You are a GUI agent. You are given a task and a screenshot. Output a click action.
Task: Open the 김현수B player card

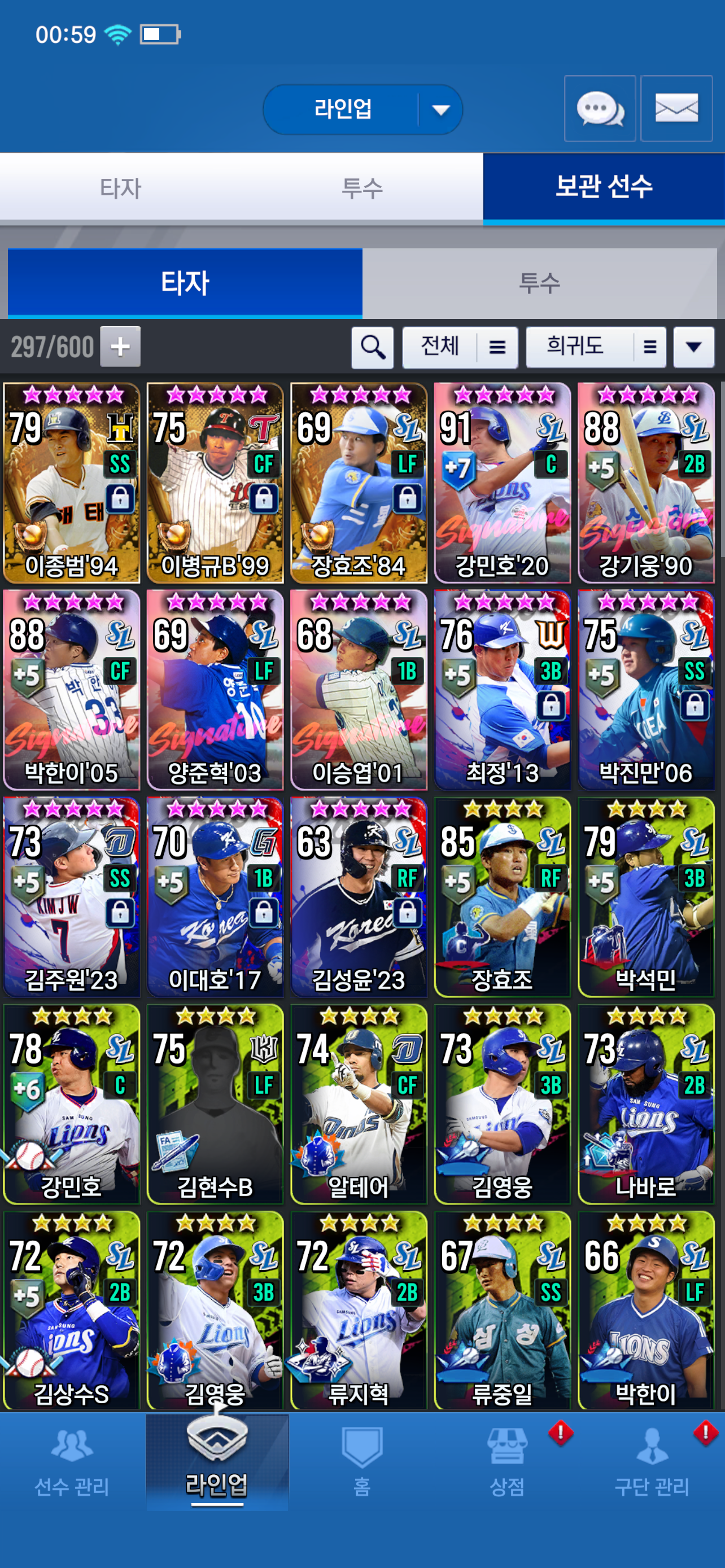pyautogui.click(x=215, y=1103)
